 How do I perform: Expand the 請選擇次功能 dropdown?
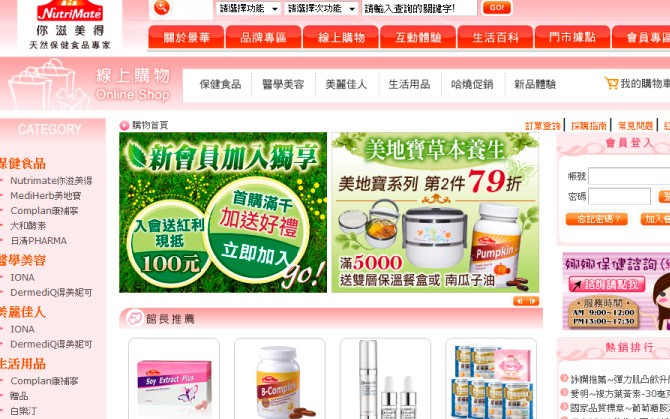pos(321,8)
